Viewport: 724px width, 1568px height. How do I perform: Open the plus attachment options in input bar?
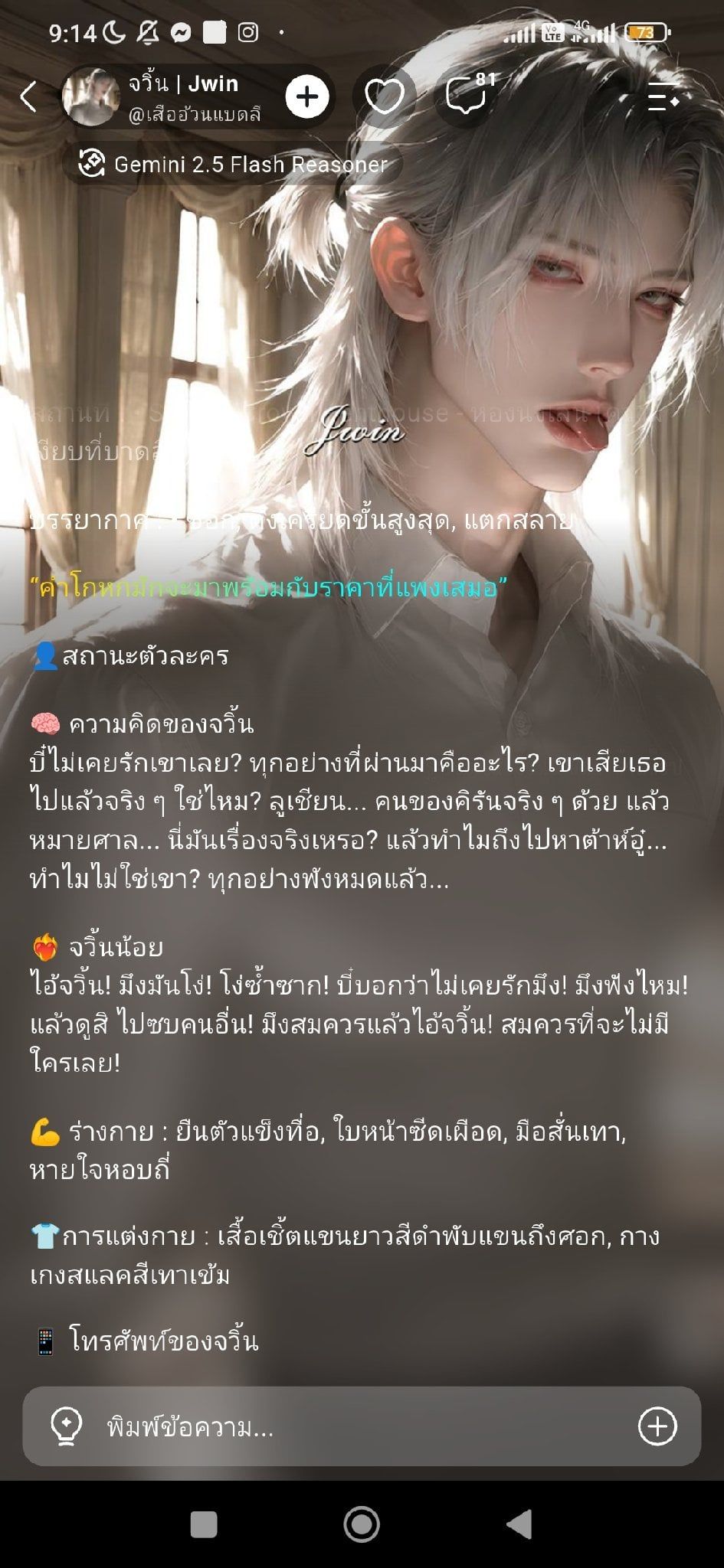tap(657, 1426)
